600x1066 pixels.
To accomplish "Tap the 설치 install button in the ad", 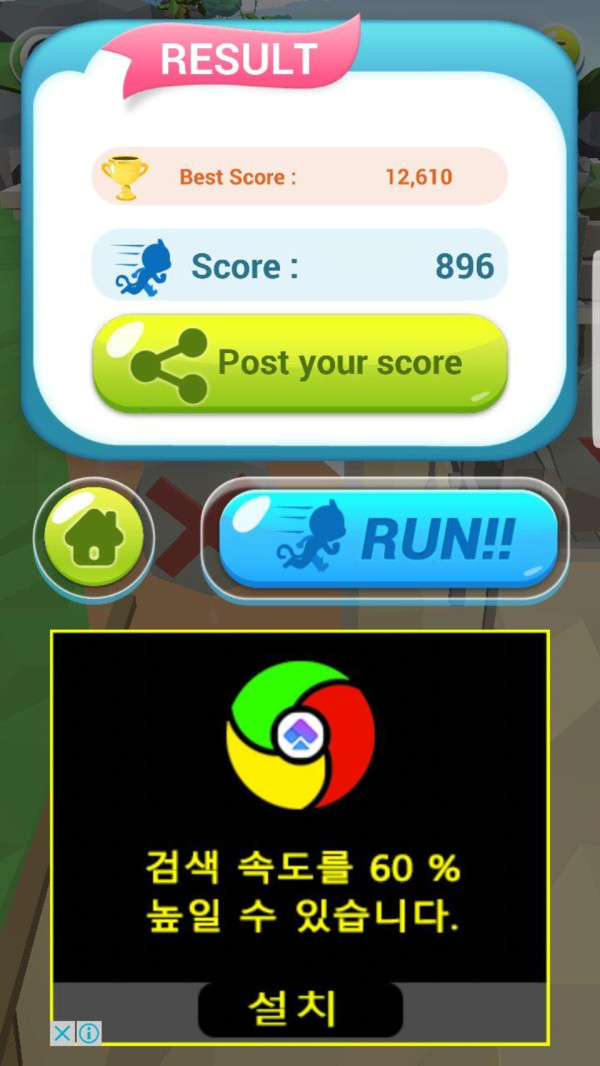I will point(300,1009).
